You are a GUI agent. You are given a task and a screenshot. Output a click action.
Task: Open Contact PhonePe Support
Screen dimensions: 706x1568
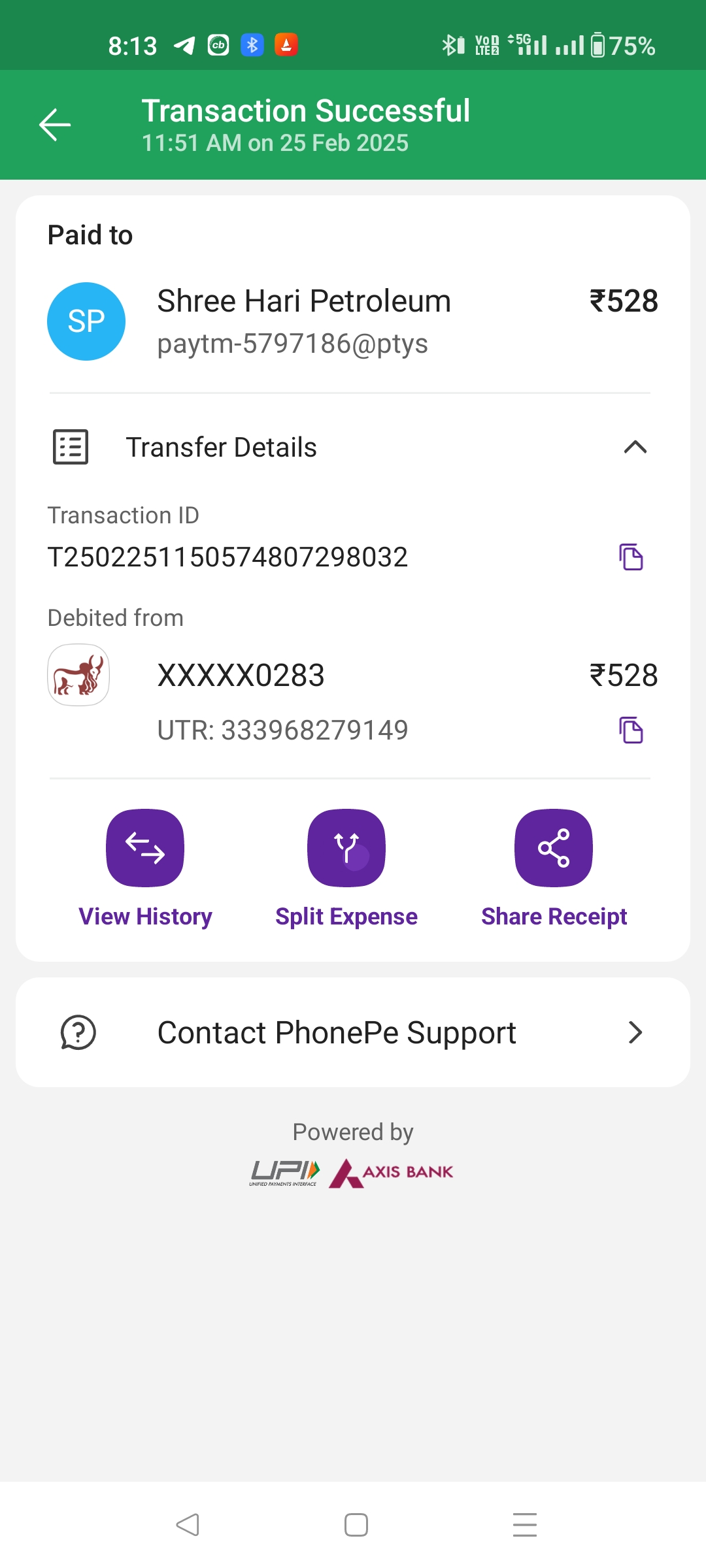[353, 1032]
